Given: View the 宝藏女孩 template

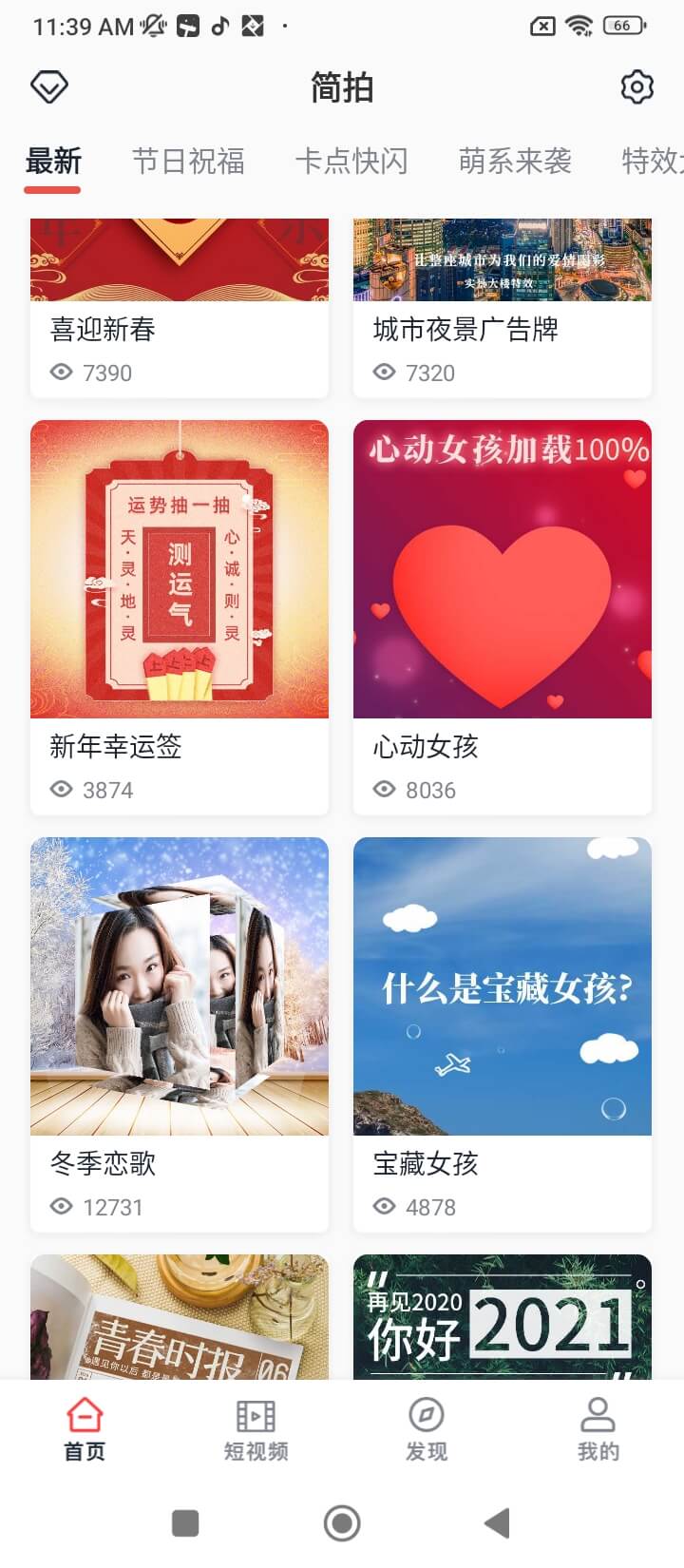Looking at the screenshot, I should [x=503, y=1033].
